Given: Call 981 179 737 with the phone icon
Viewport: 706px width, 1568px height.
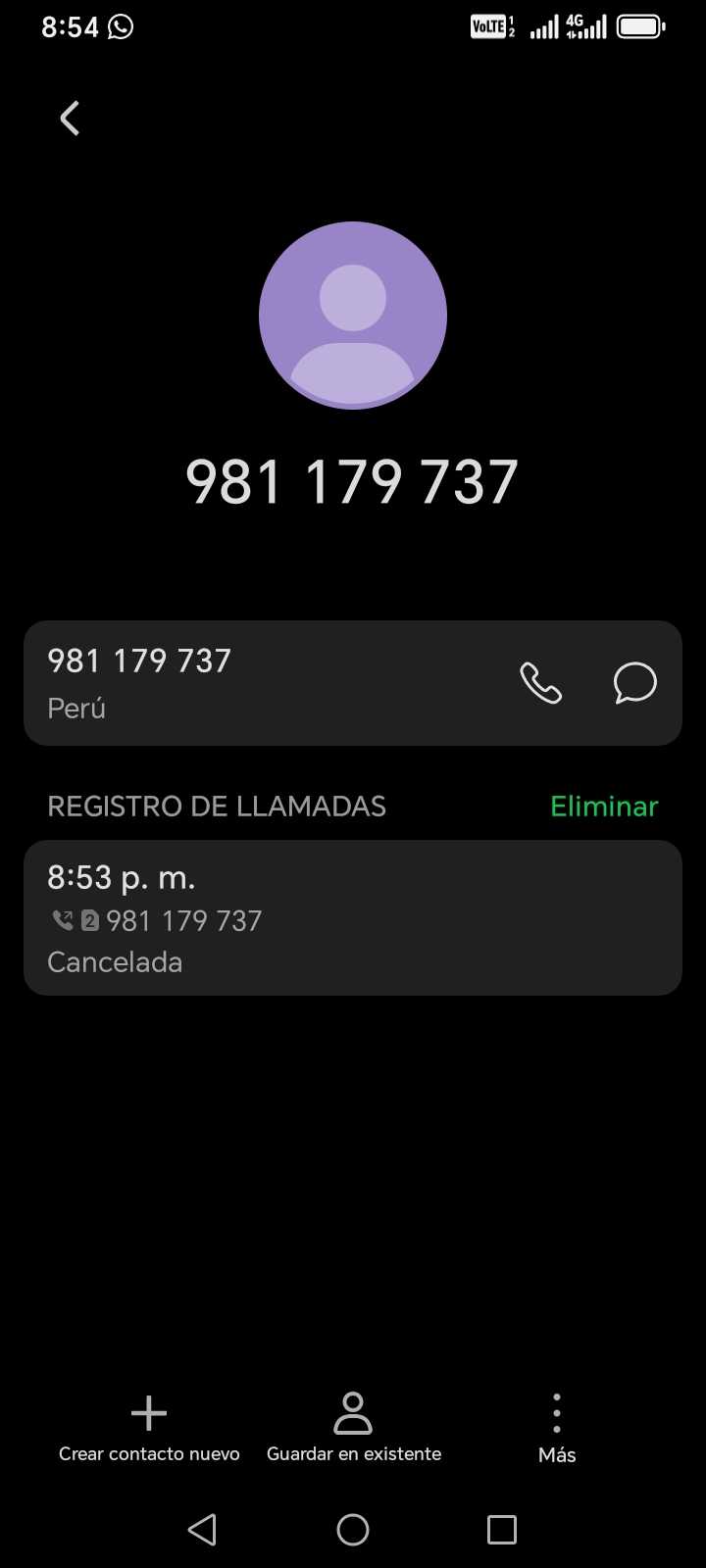Looking at the screenshot, I should 540,683.
